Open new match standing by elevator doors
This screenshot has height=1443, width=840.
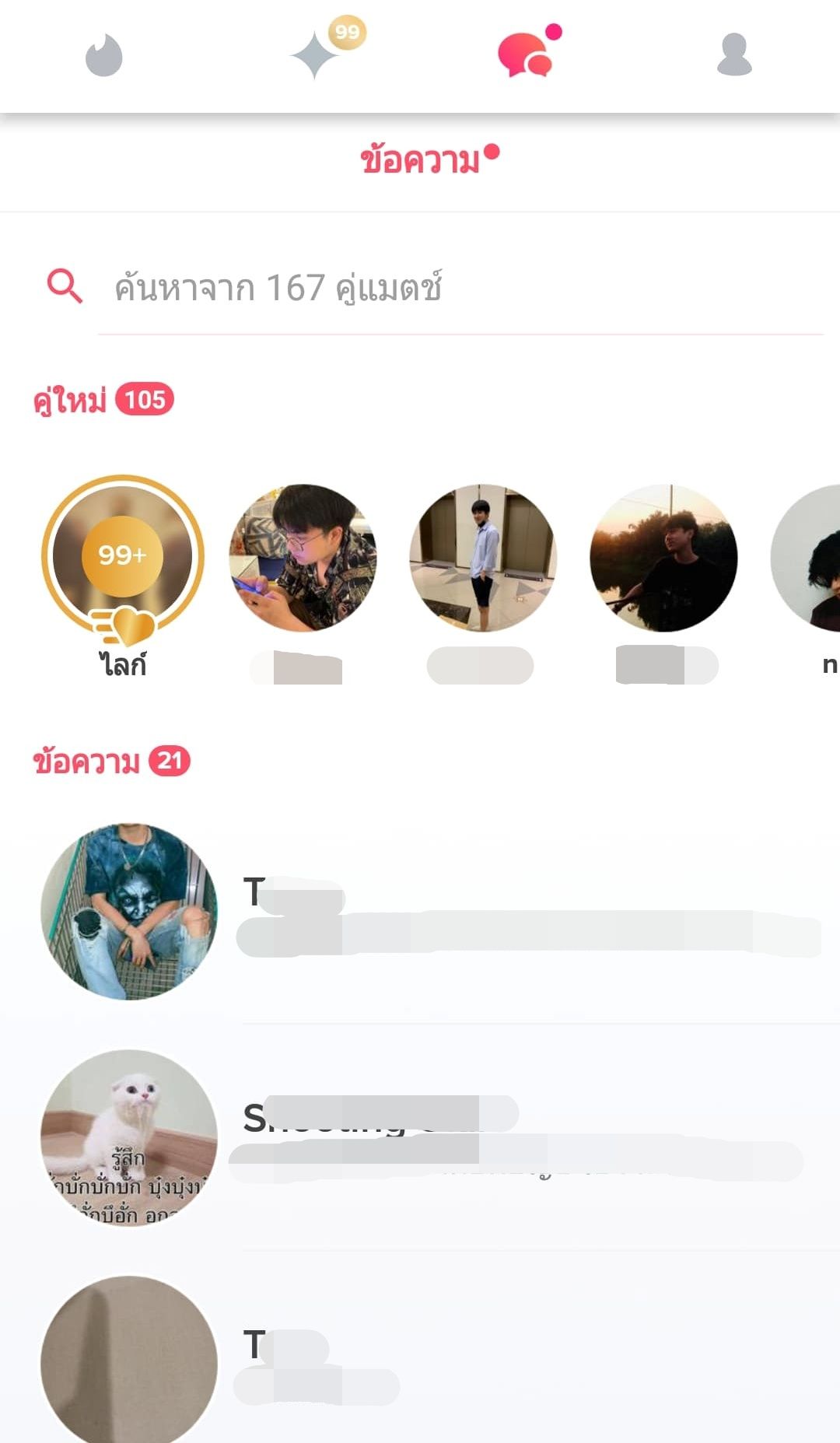pos(483,558)
